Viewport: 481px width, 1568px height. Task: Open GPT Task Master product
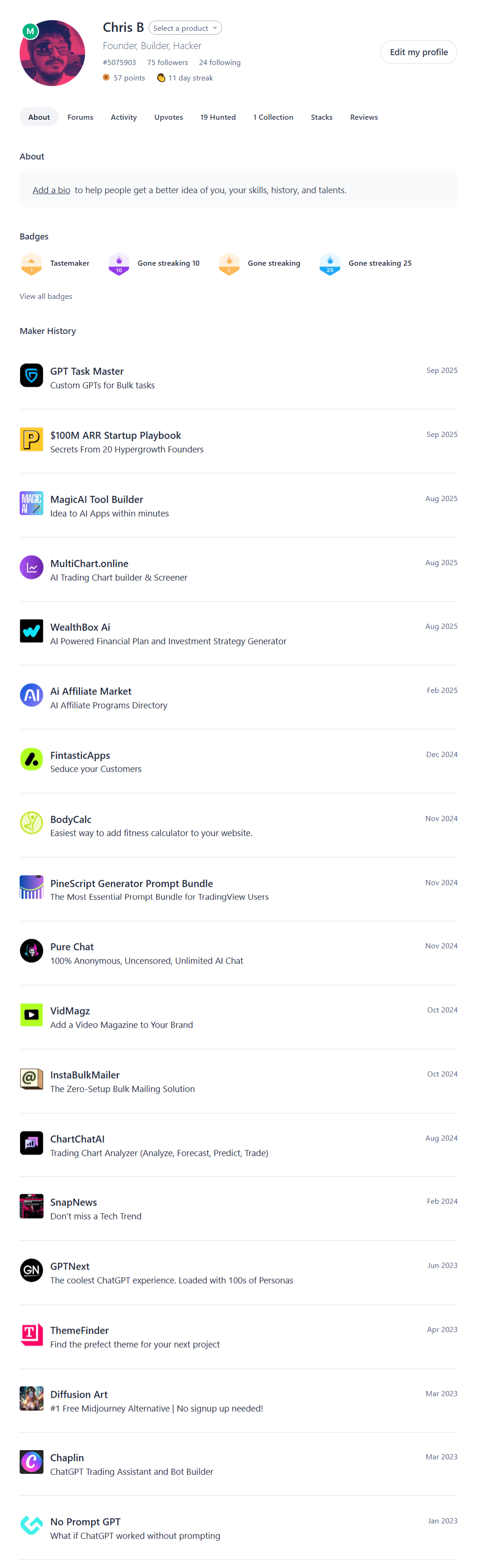[x=87, y=371]
